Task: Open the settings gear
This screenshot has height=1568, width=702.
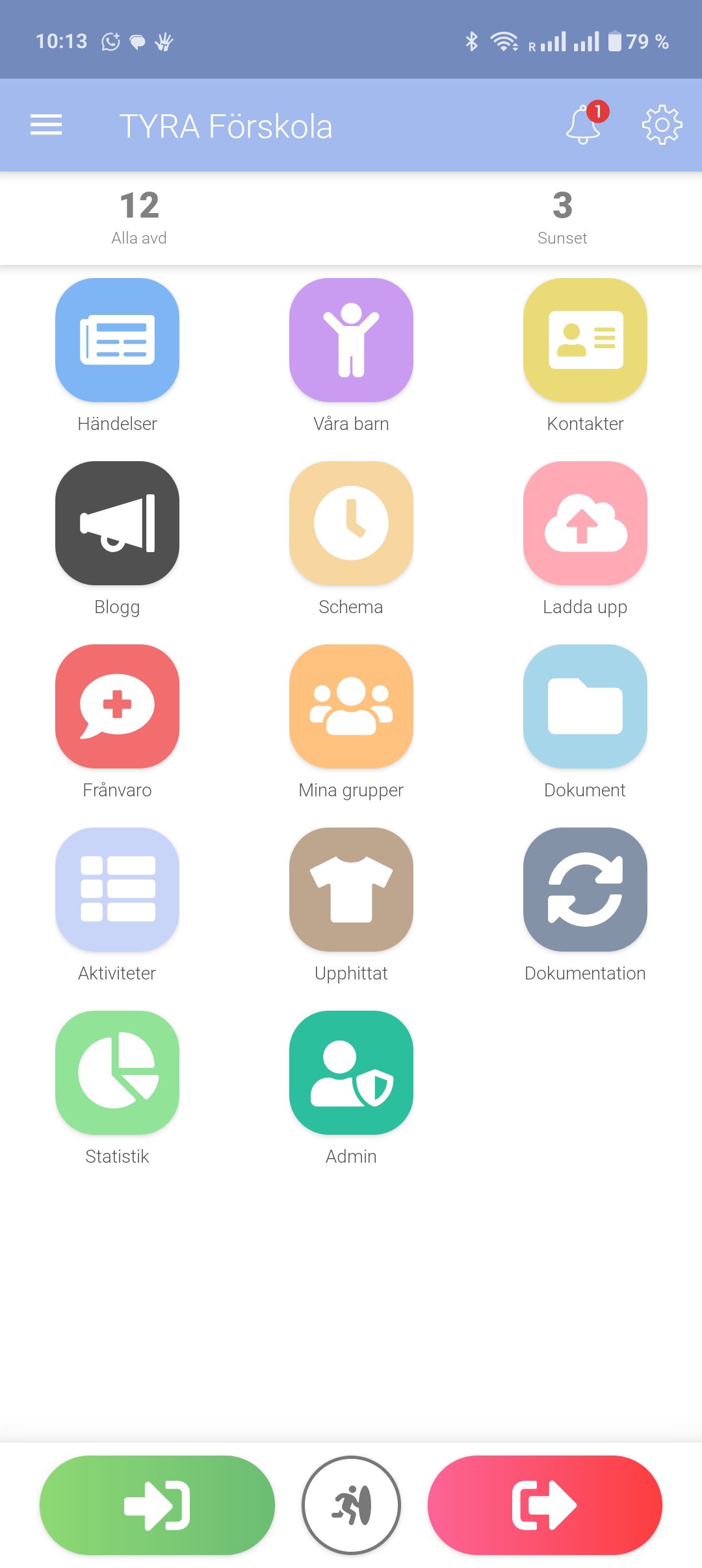Action: point(662,125)
